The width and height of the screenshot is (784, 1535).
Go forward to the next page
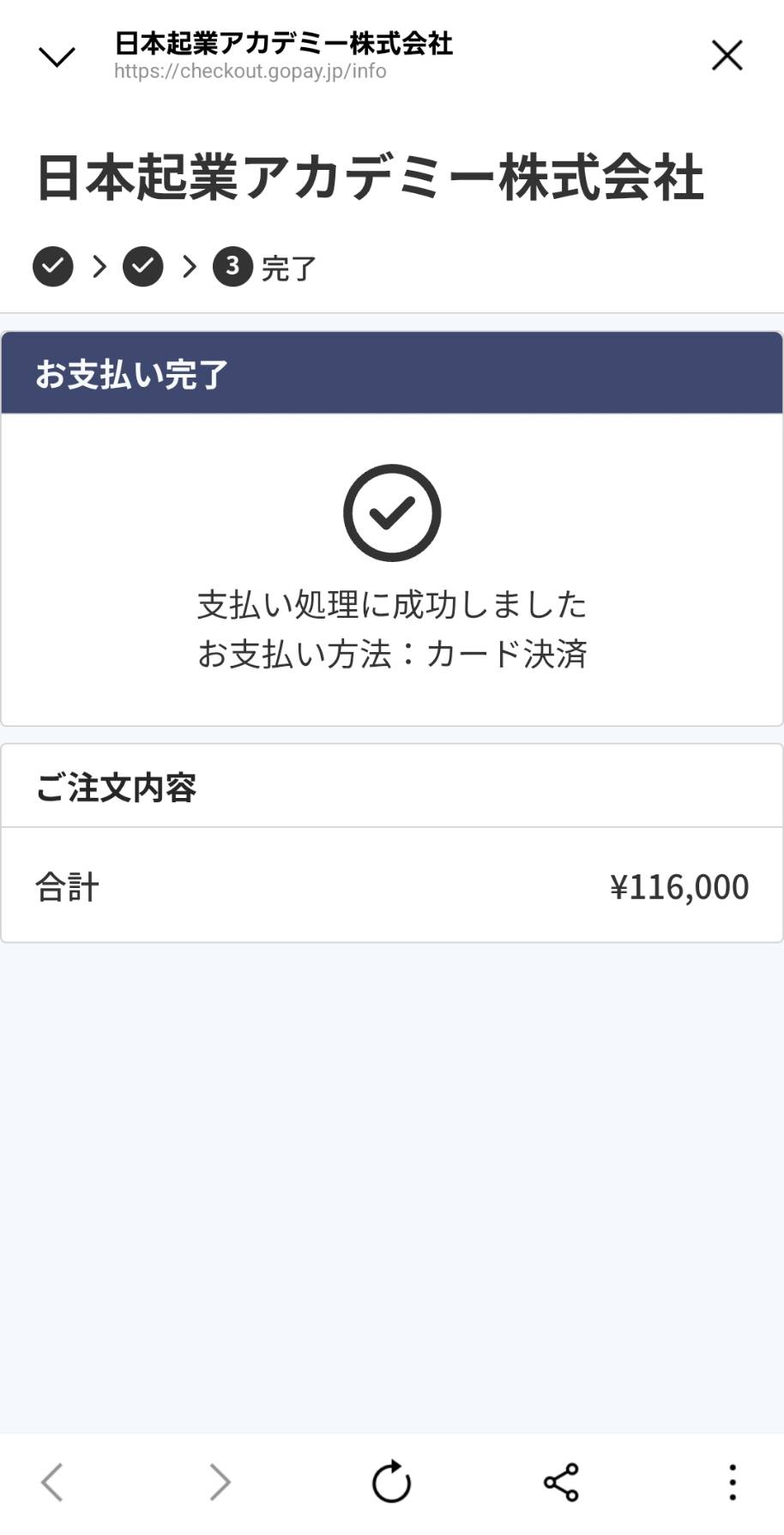220,1482
